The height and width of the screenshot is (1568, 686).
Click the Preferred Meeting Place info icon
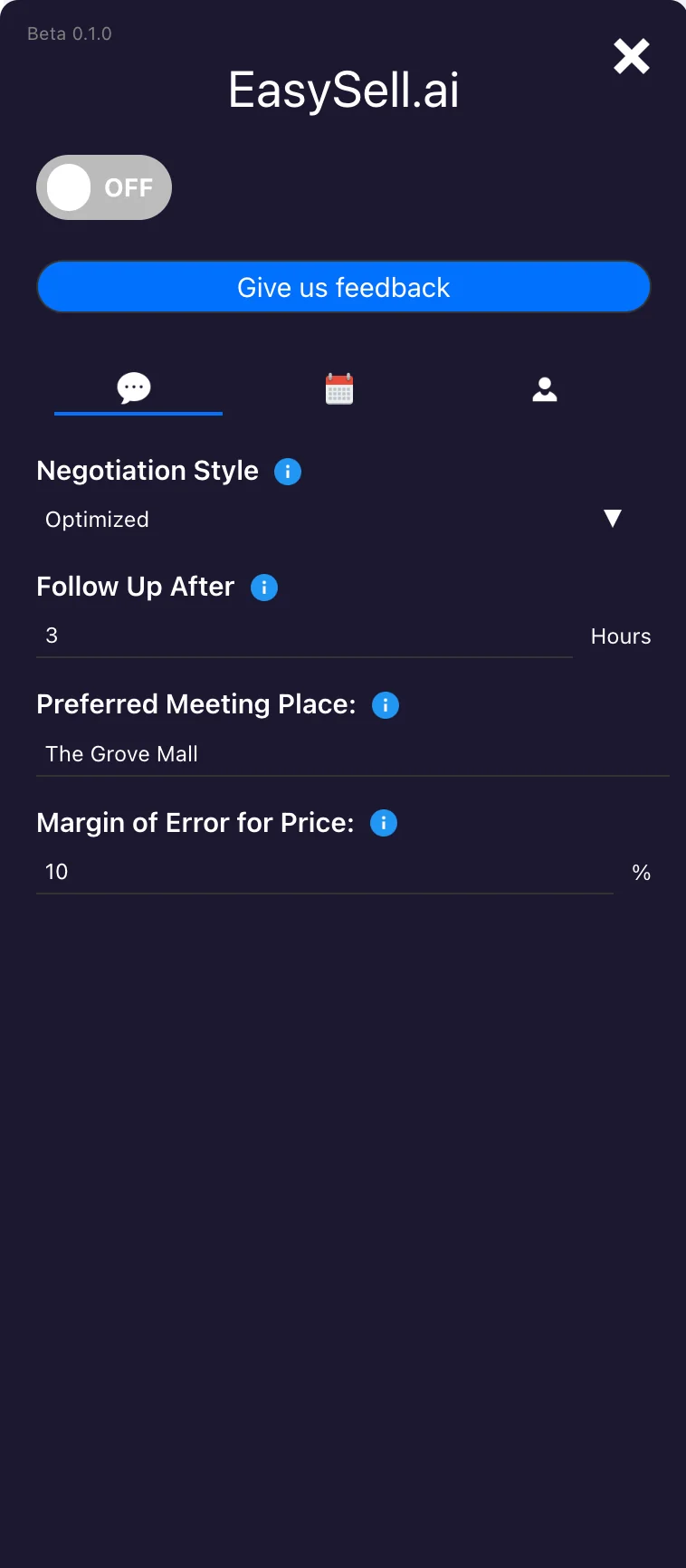(385, 704)
